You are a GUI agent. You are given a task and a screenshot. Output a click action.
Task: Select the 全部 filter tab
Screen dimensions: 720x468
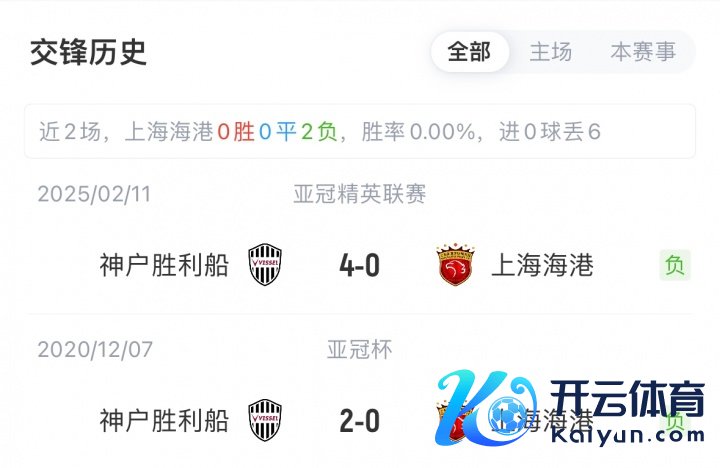click(469, 52)
